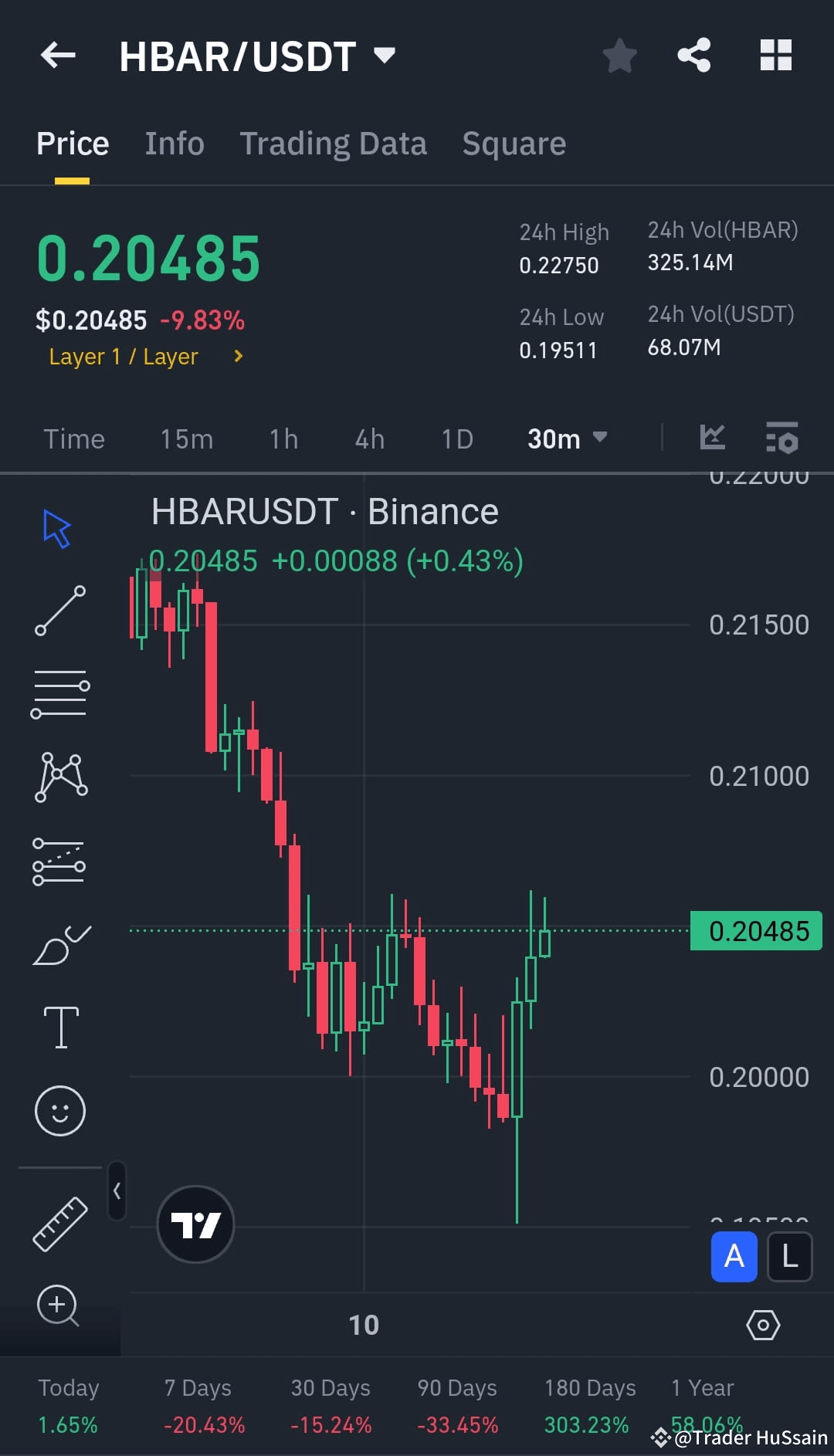Select the XABCD pattern tool

[x=60, y=778]
